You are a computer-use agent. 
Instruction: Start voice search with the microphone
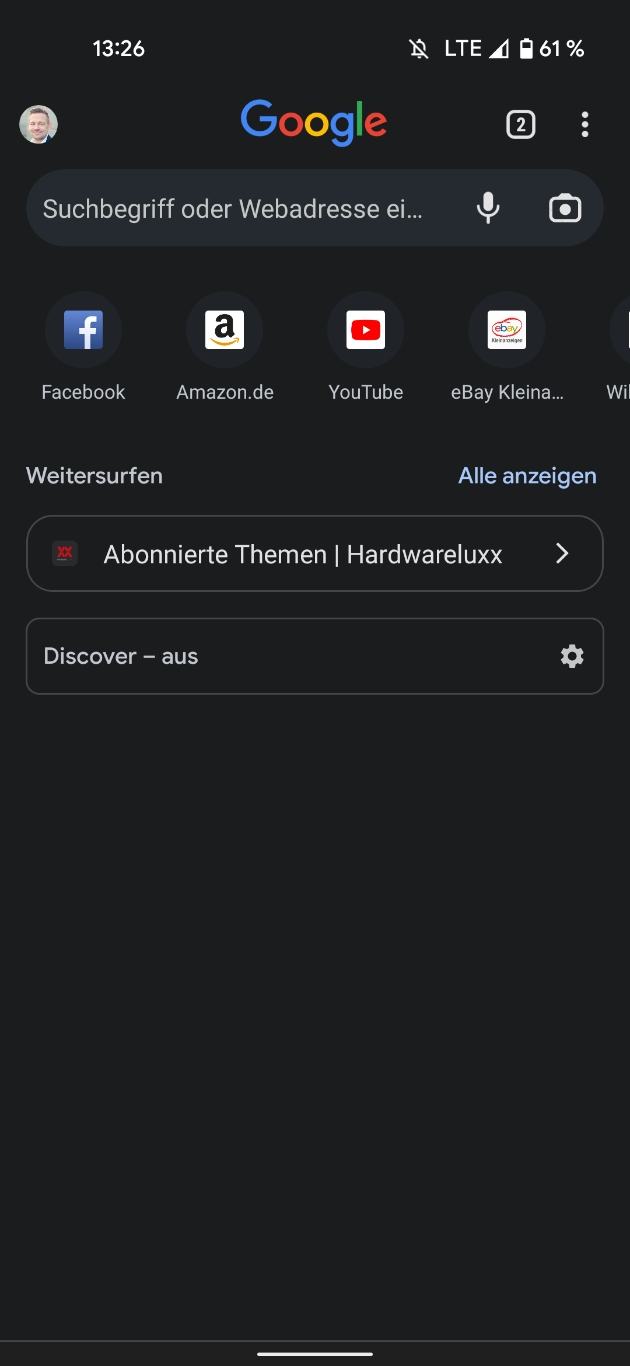pyautogui.click(x=488, y=208)
